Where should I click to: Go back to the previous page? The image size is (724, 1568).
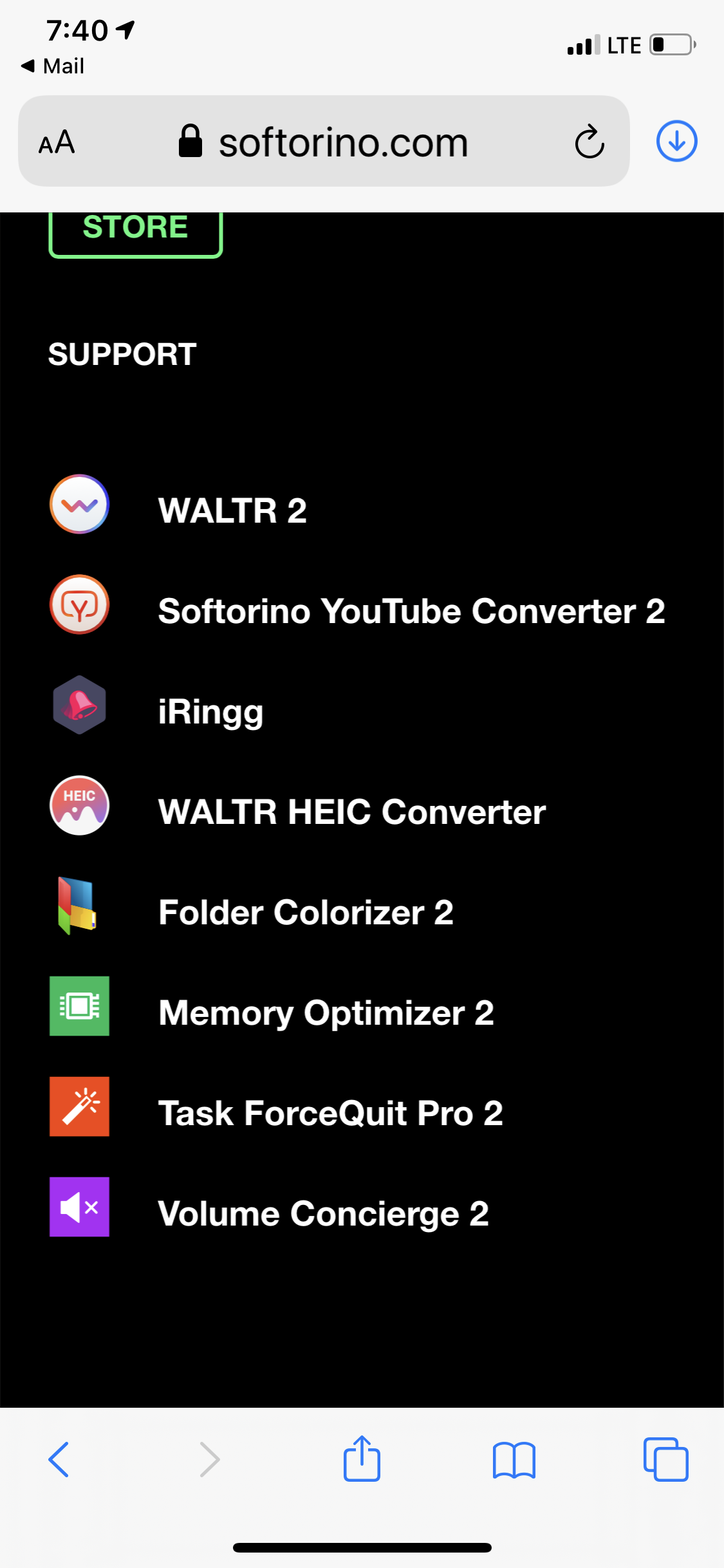59,1459
